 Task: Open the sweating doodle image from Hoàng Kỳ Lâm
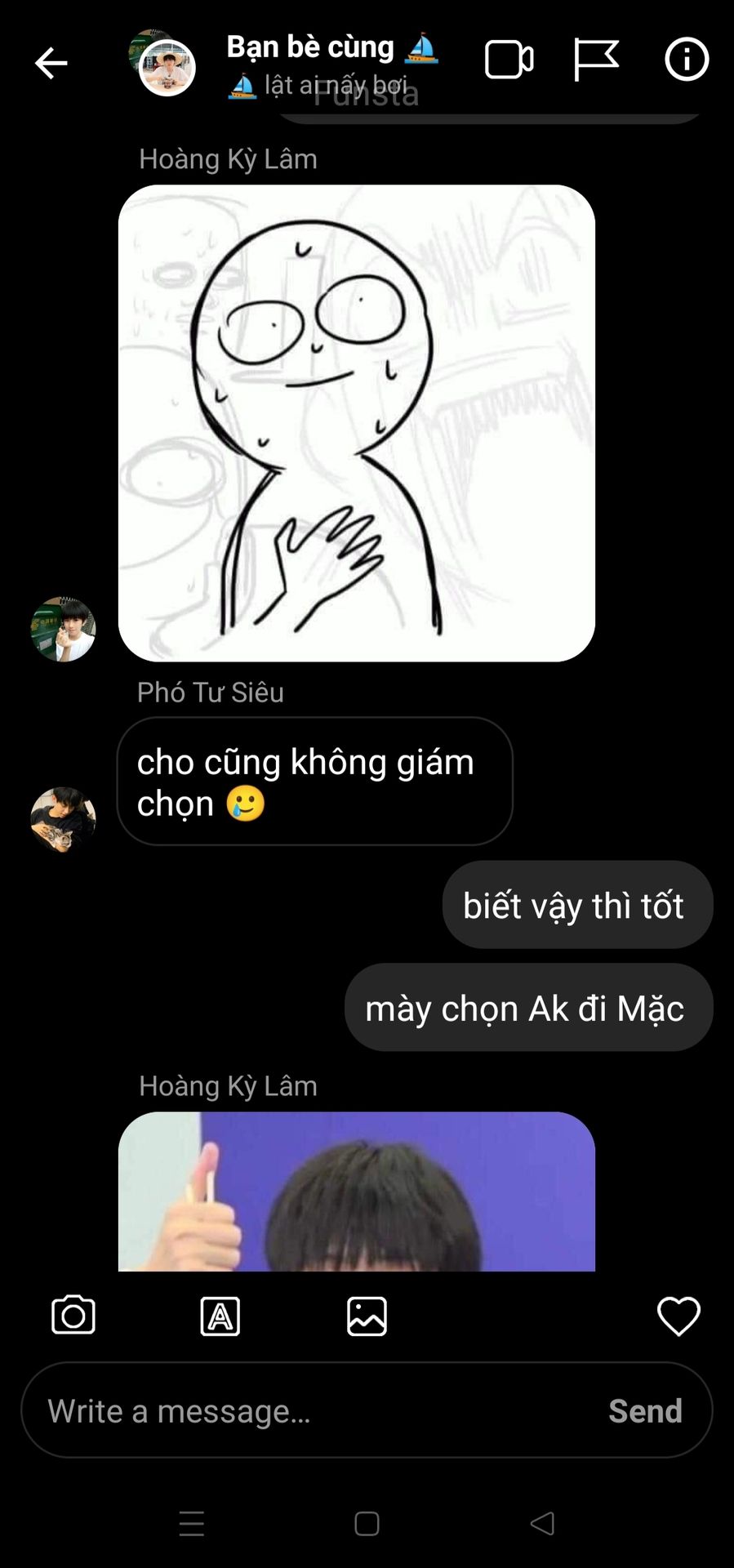356,423
